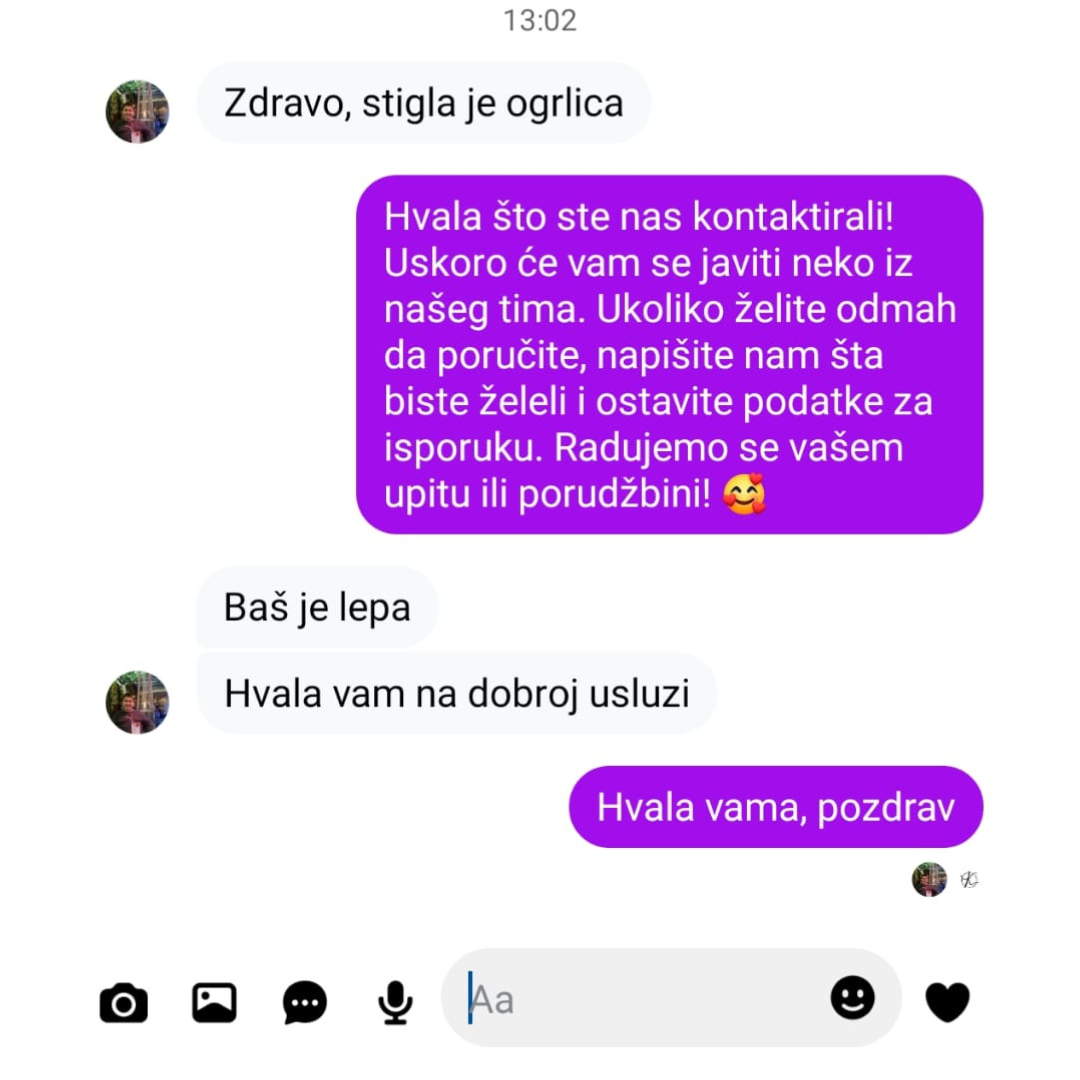The width and height of the screenshot is (1080, 1080).
Task: Tap the avatar next to "Zdravo, stigla je ogrlica"
Action: pyautogui.click(x=137, y=112)
